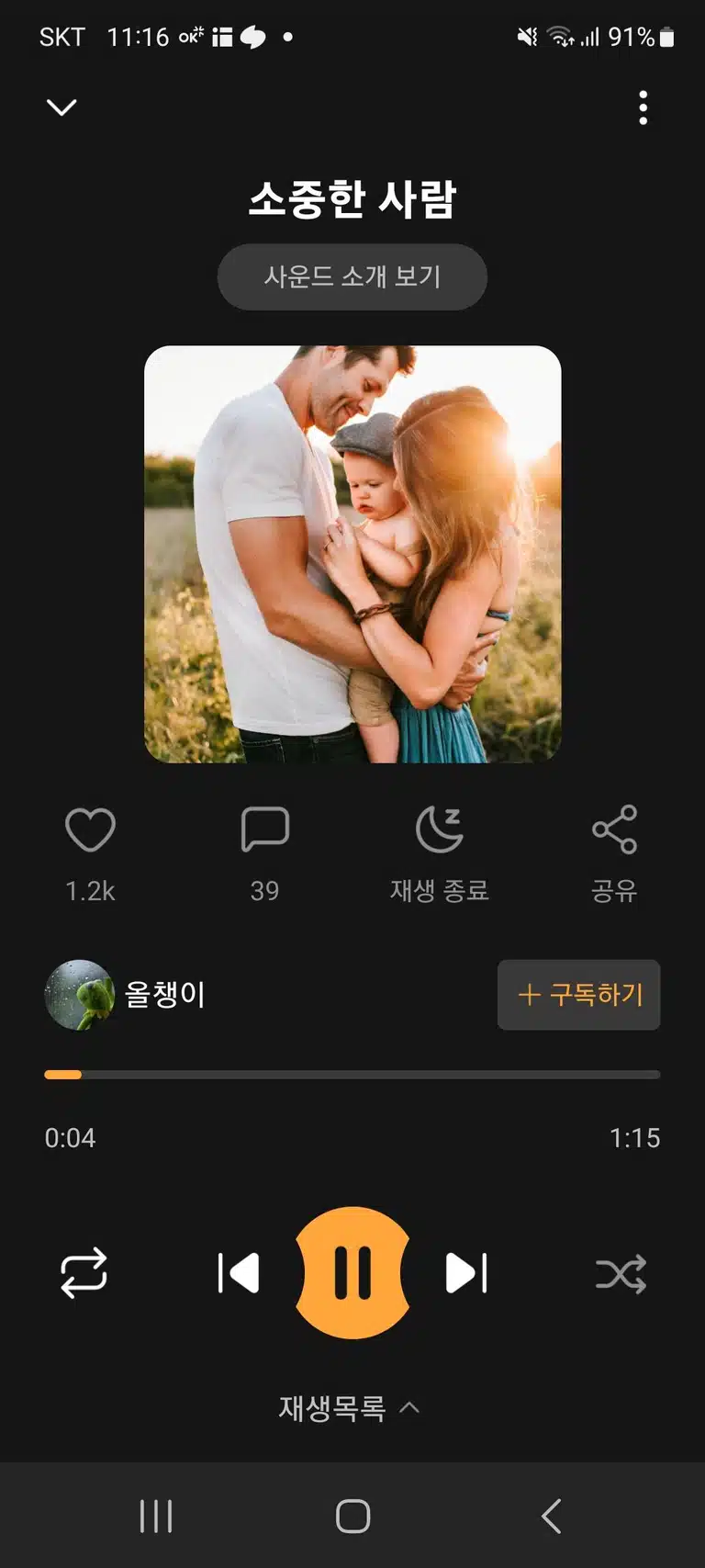Image resolution: width=705 pixels, height=1568 pixels.
Task: Tap the playback progress bar to seek
Action: tap(352, 1074)
